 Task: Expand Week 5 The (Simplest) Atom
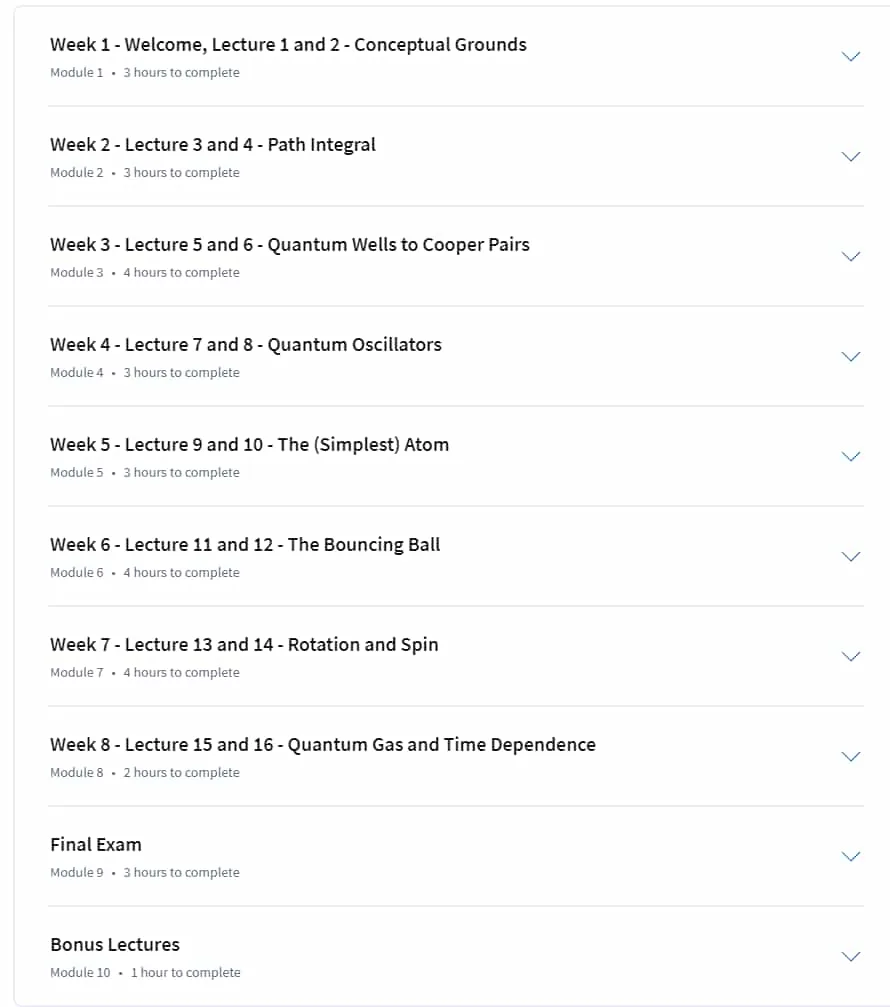point(850,457)
